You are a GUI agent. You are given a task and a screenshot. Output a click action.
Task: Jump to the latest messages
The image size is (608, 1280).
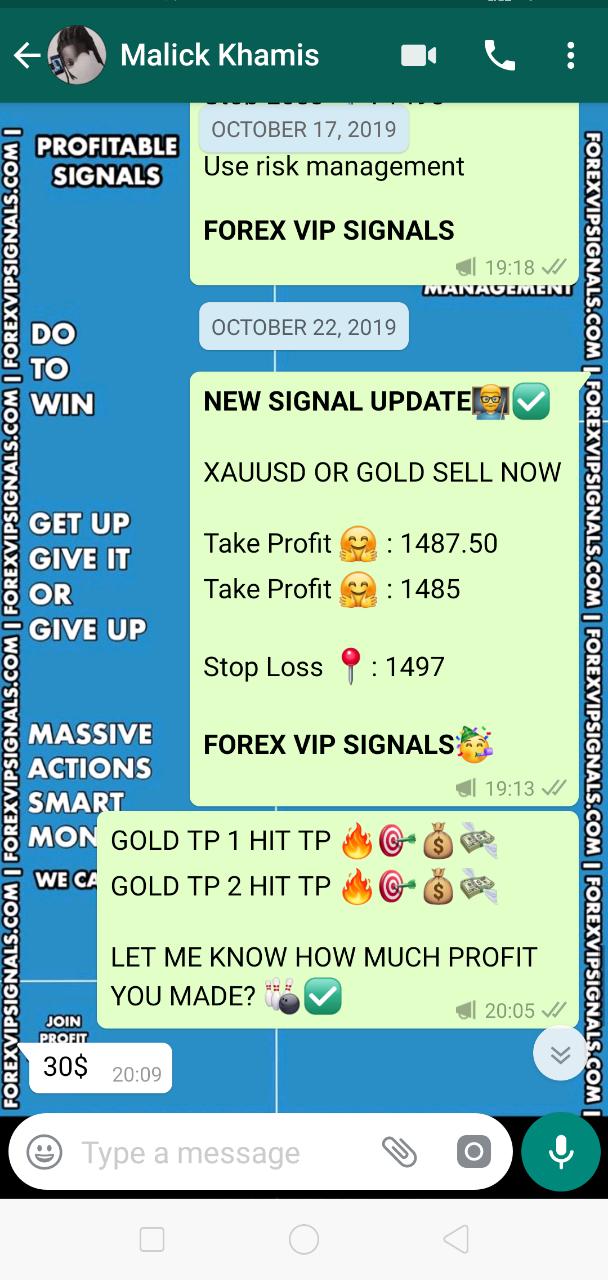(560, 1054)
